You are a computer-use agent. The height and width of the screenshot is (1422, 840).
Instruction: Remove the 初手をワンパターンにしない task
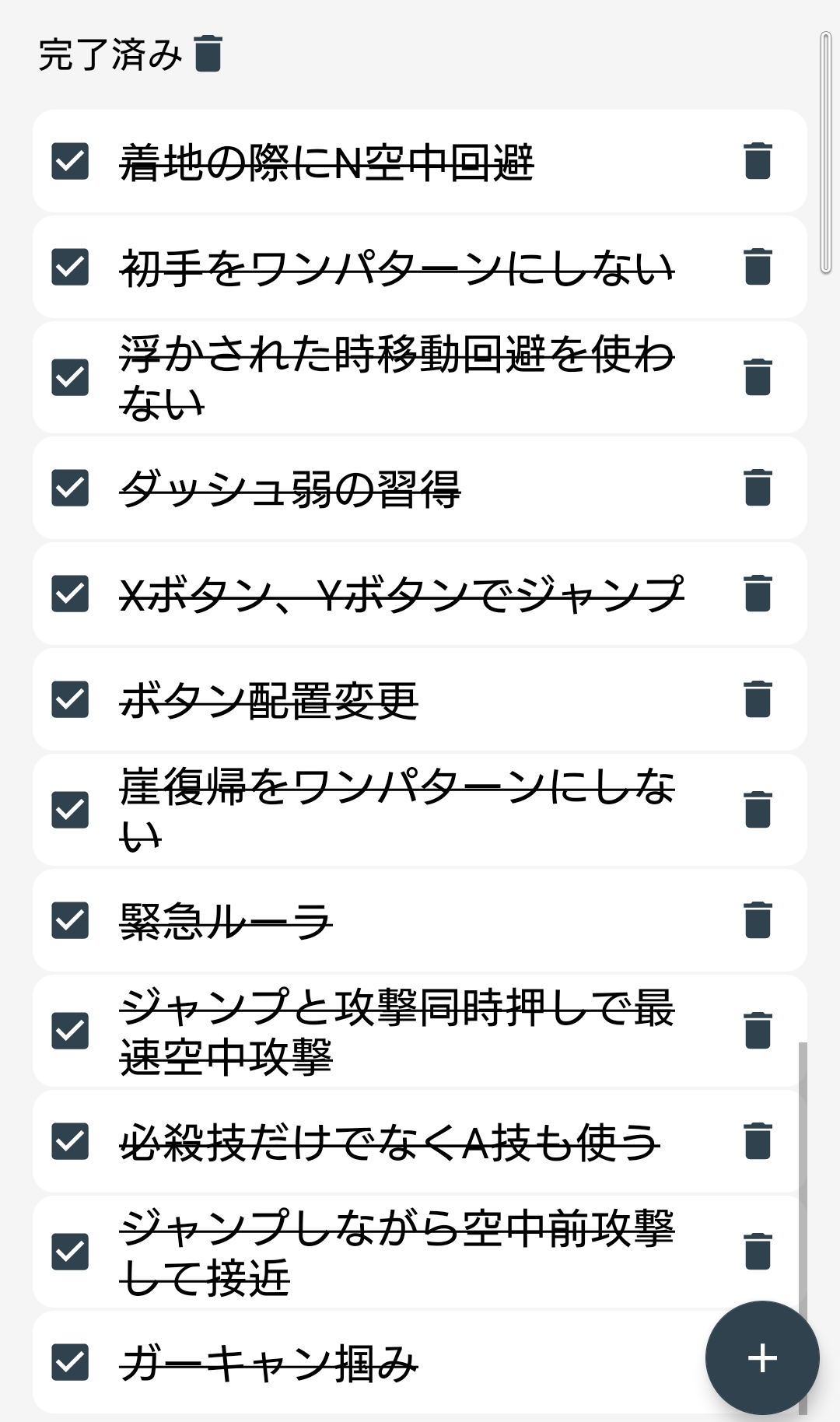758,267
